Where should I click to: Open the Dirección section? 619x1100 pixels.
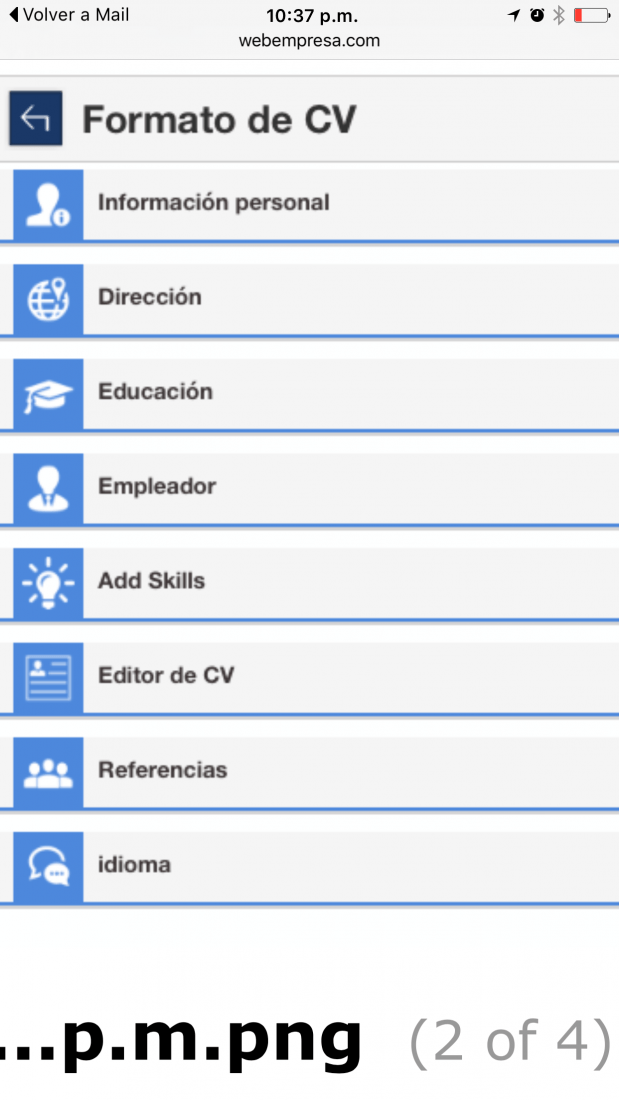click(310, 300)
